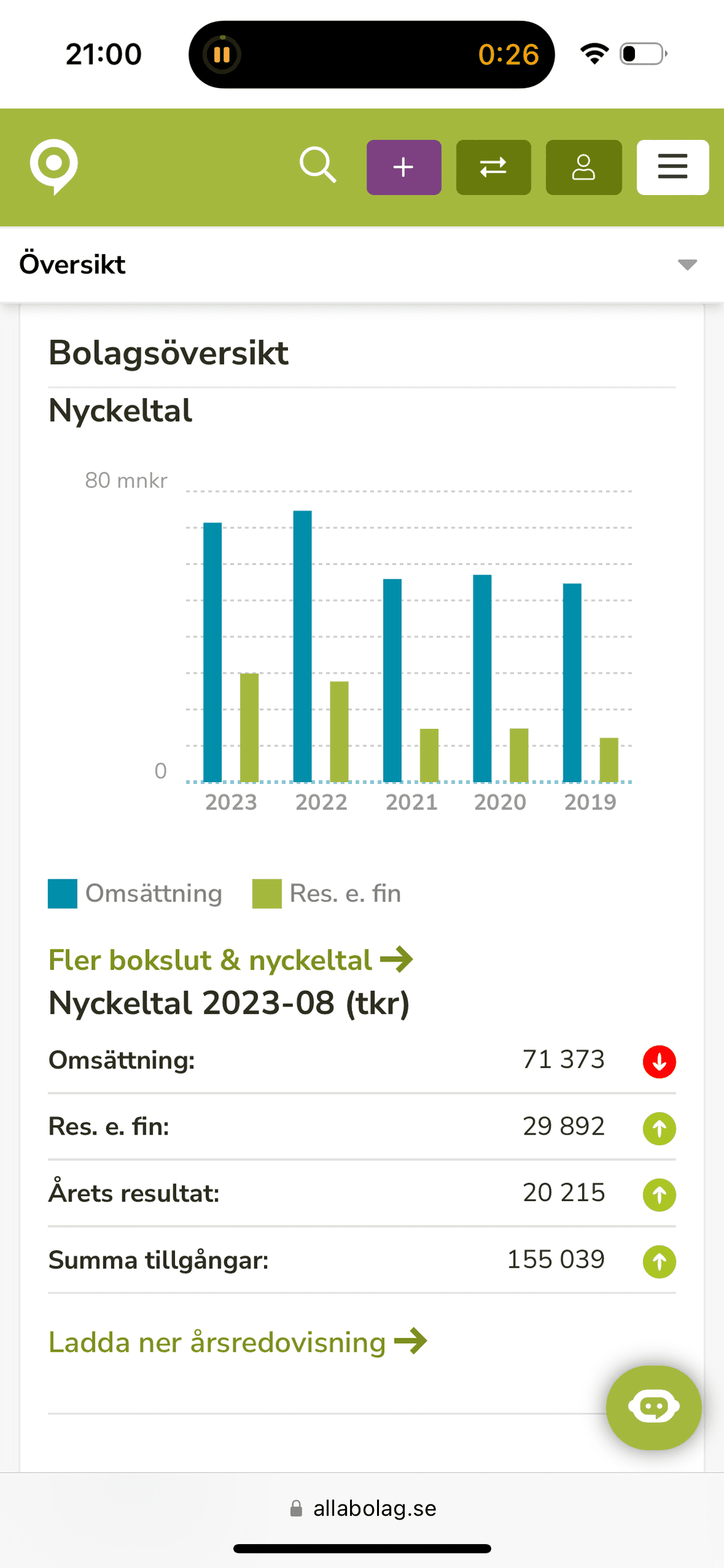This screenshot has height=1568, width=724.
Task: Tap Ladda ner årsredovisning link
Action: point(237,1342)
